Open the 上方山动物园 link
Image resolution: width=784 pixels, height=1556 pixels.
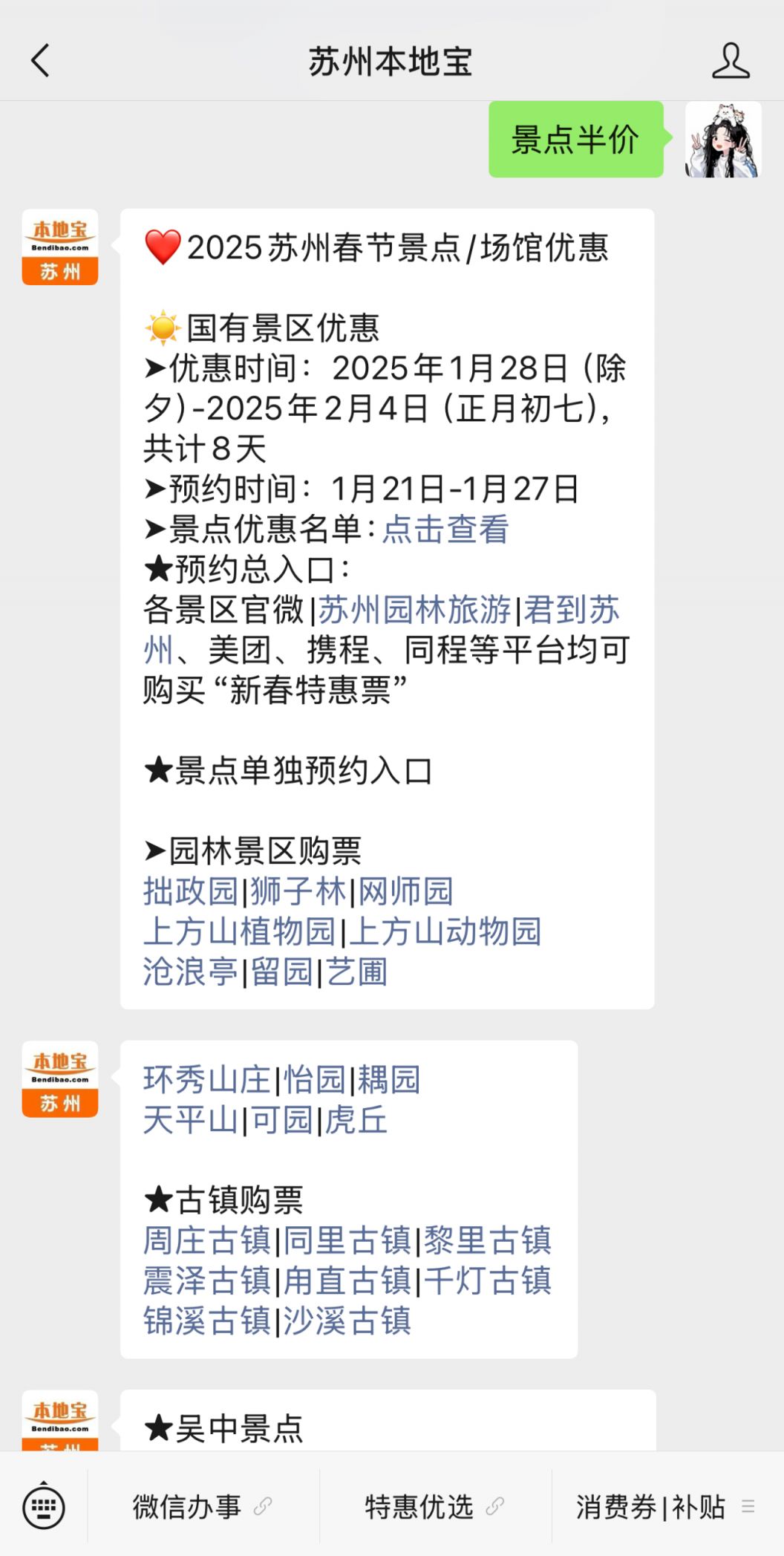(445, 931)
